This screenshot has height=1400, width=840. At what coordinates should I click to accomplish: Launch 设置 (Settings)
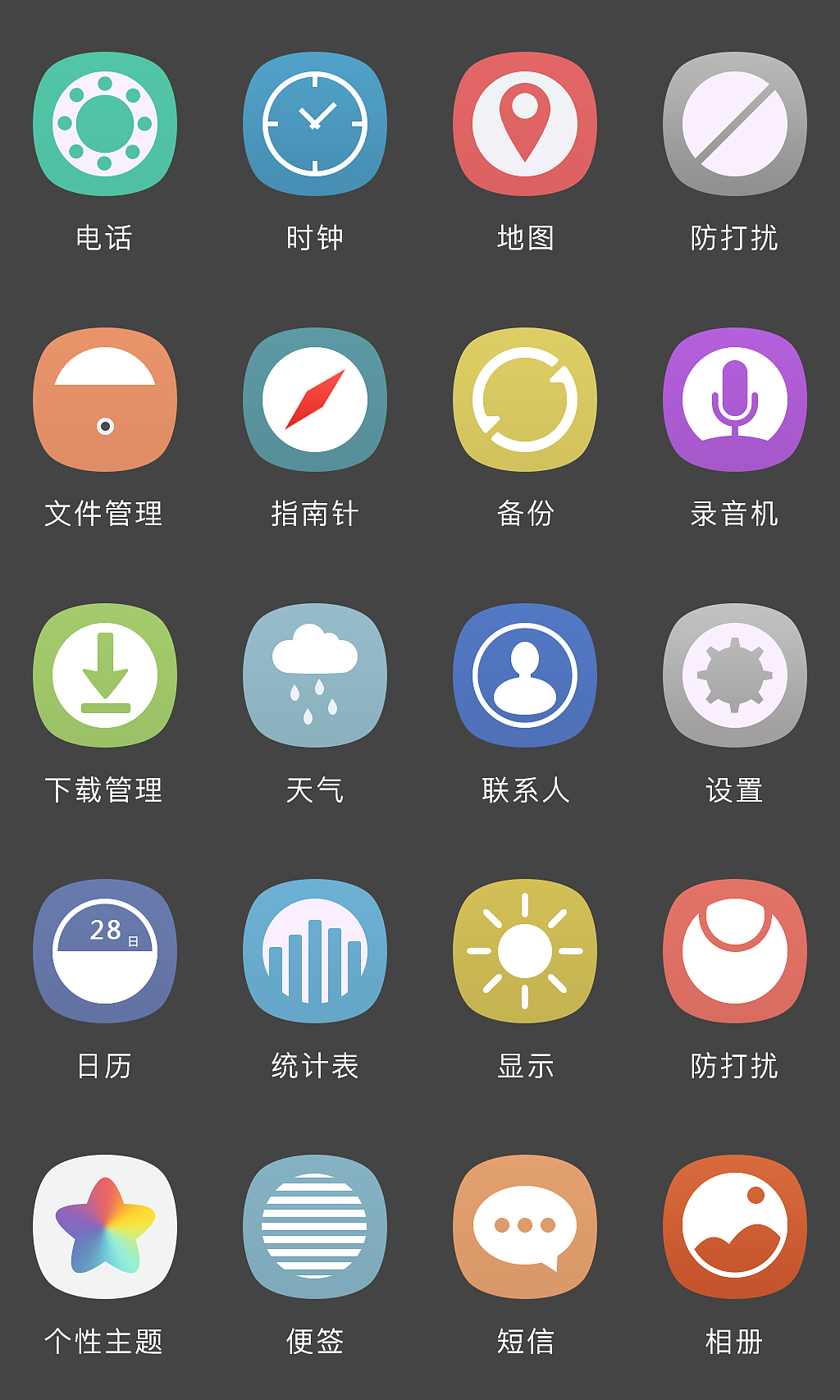point(735,675)
